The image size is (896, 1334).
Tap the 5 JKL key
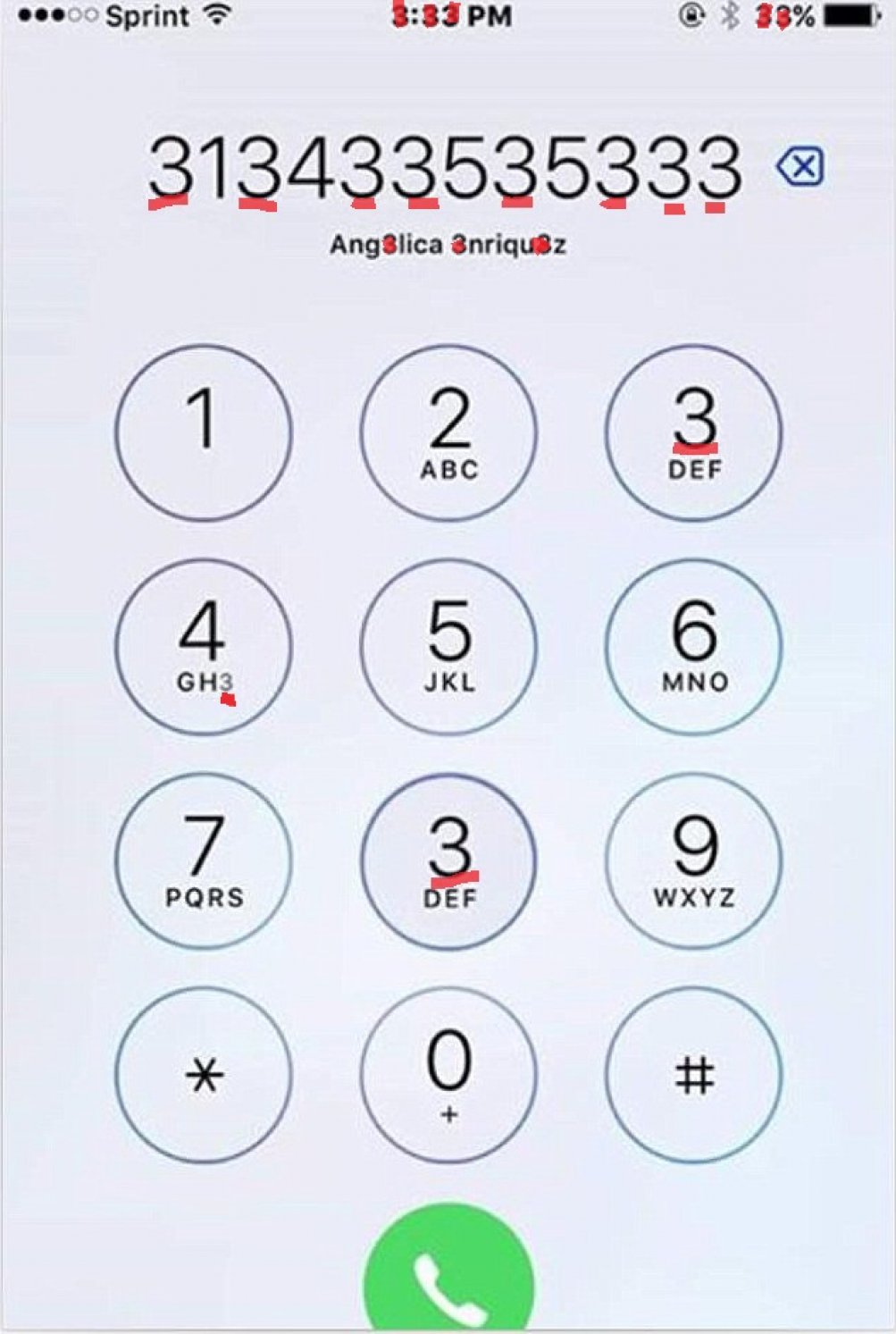(x=448, y=646)
